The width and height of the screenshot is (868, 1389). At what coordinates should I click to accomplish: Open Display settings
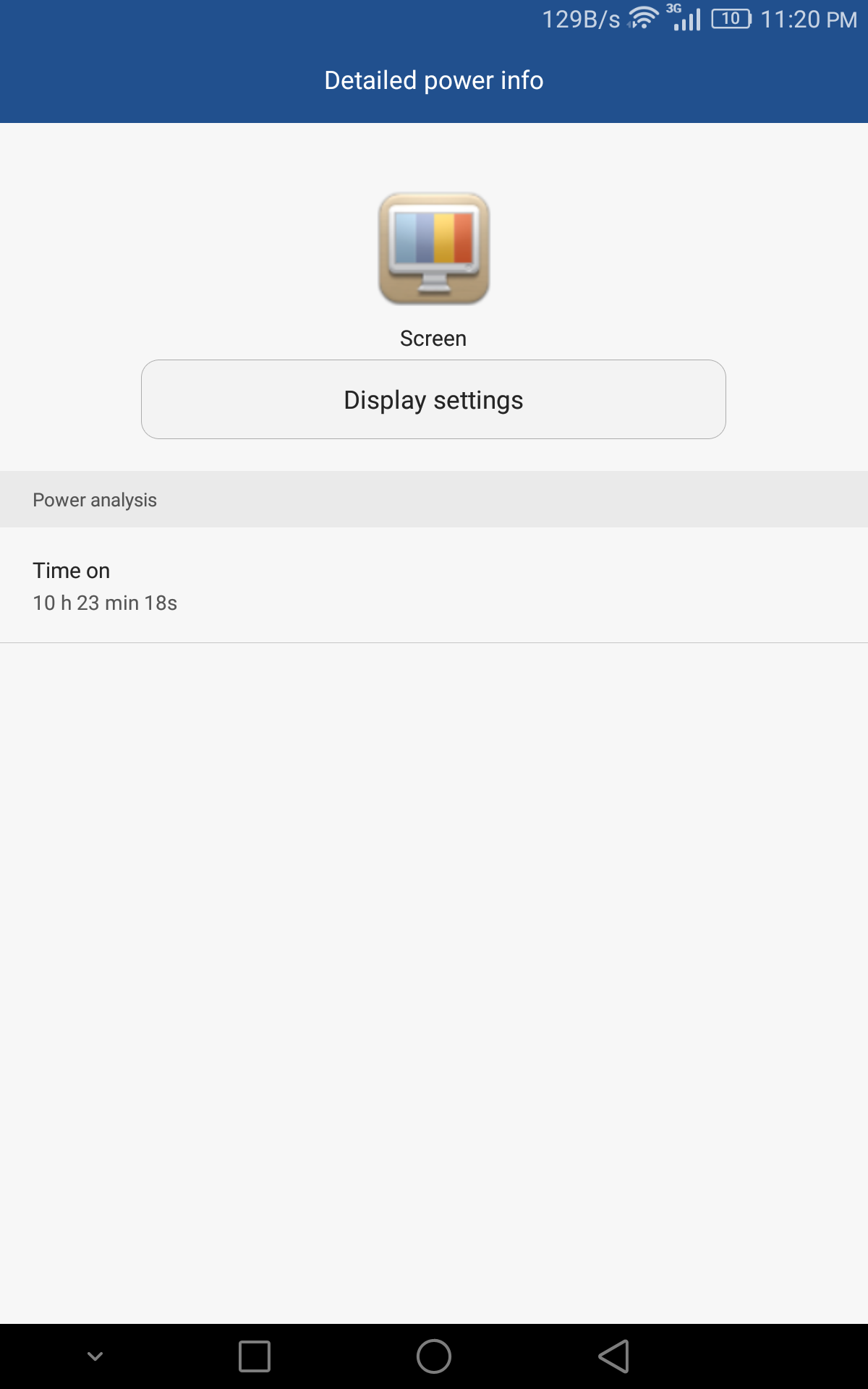coord(433,399)
